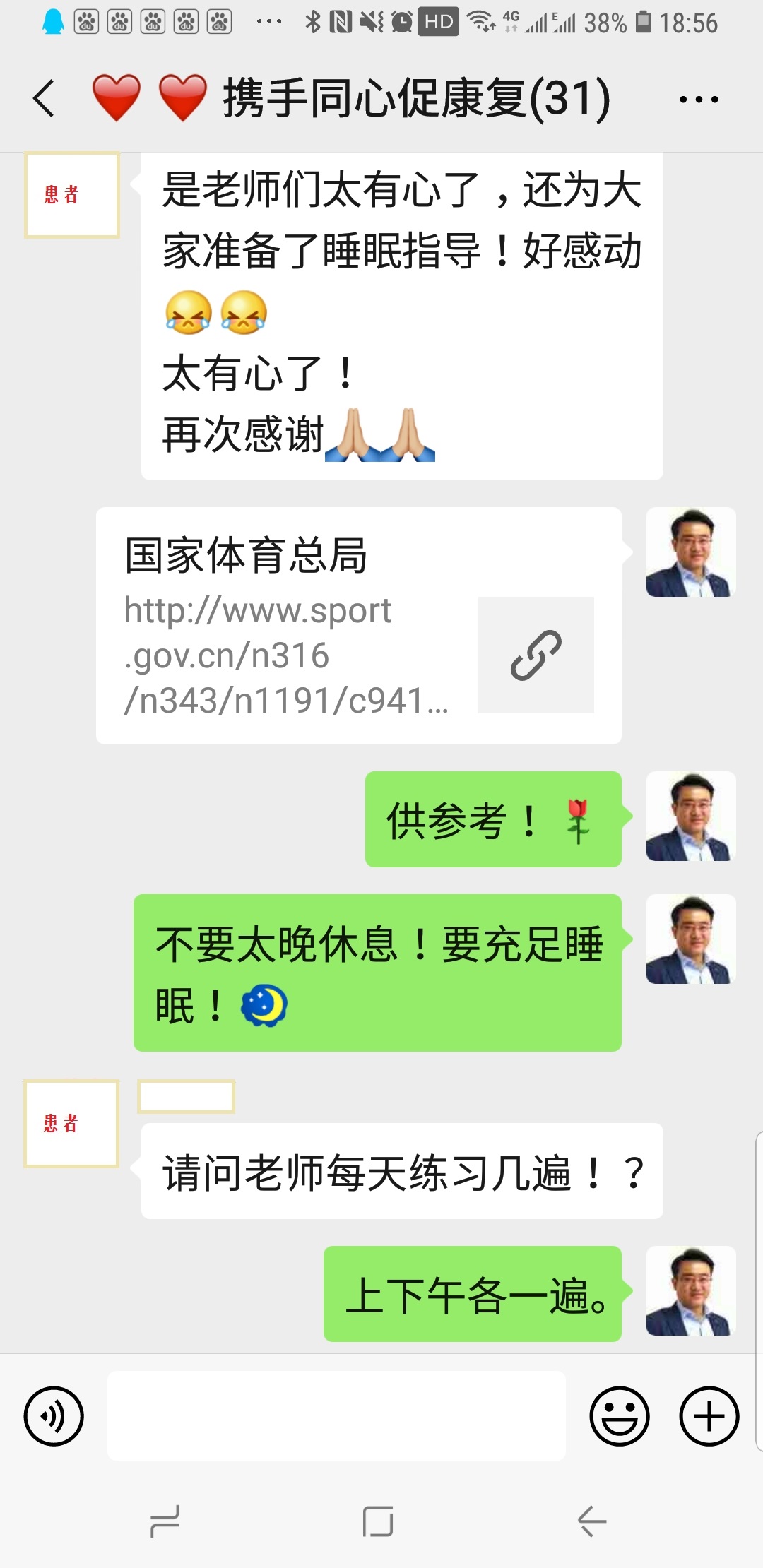Switch to voice message input
The height and width of the screenshot is (1568, 763).
[54, 1416]
